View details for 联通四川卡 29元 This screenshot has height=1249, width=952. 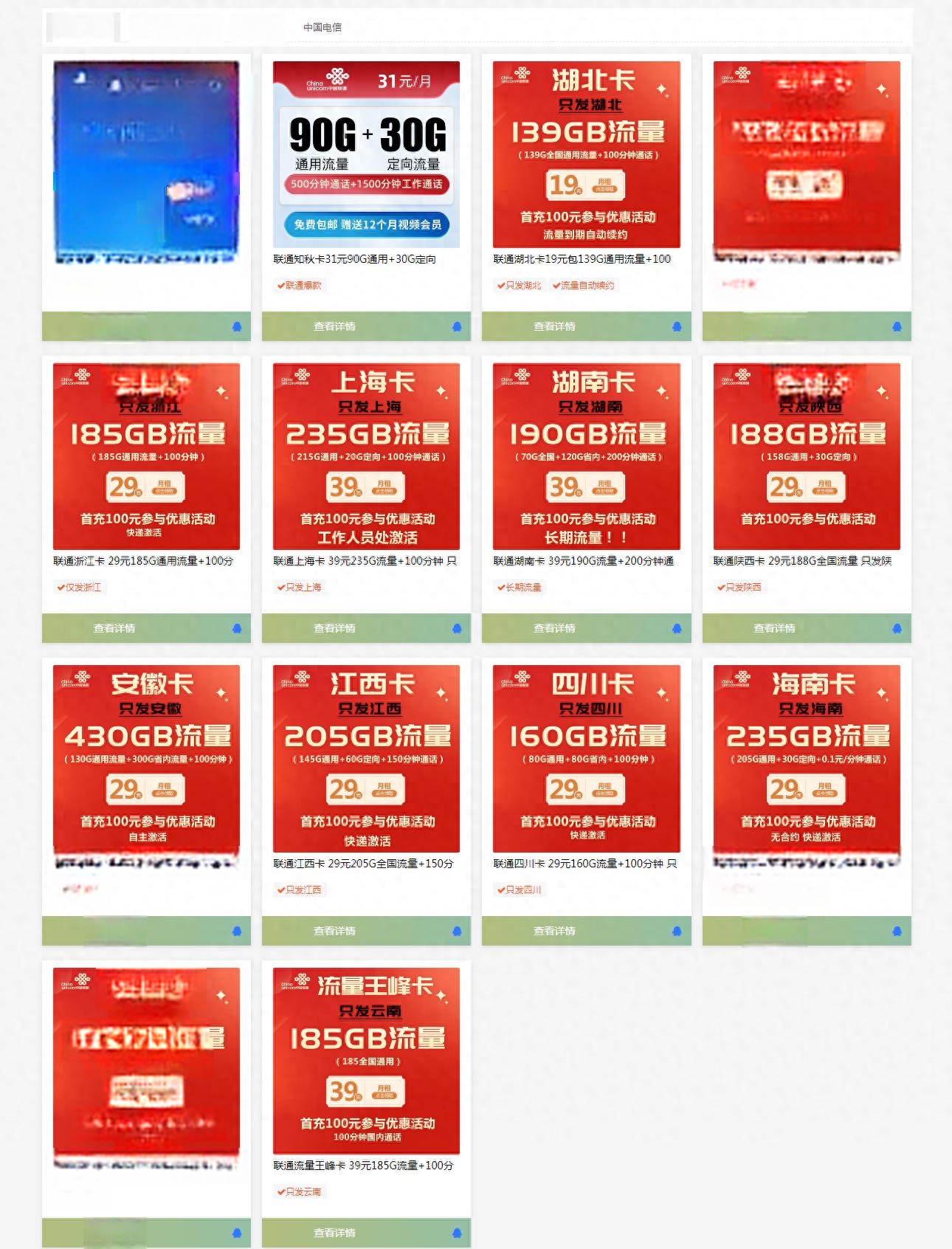pos(554,931)
